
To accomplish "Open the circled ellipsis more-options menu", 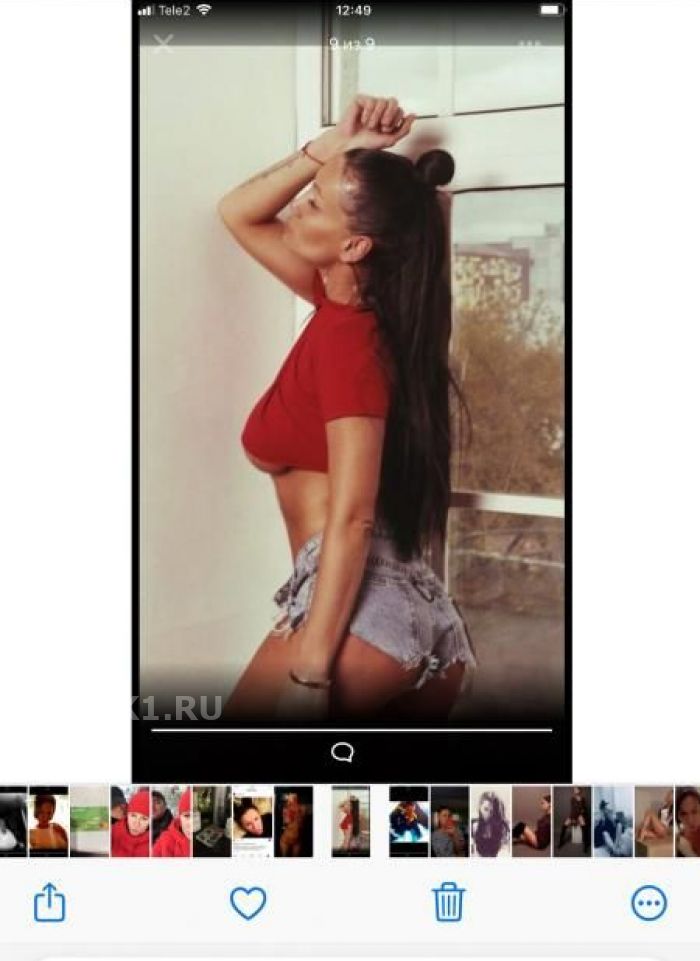I will tap(648, 904).
